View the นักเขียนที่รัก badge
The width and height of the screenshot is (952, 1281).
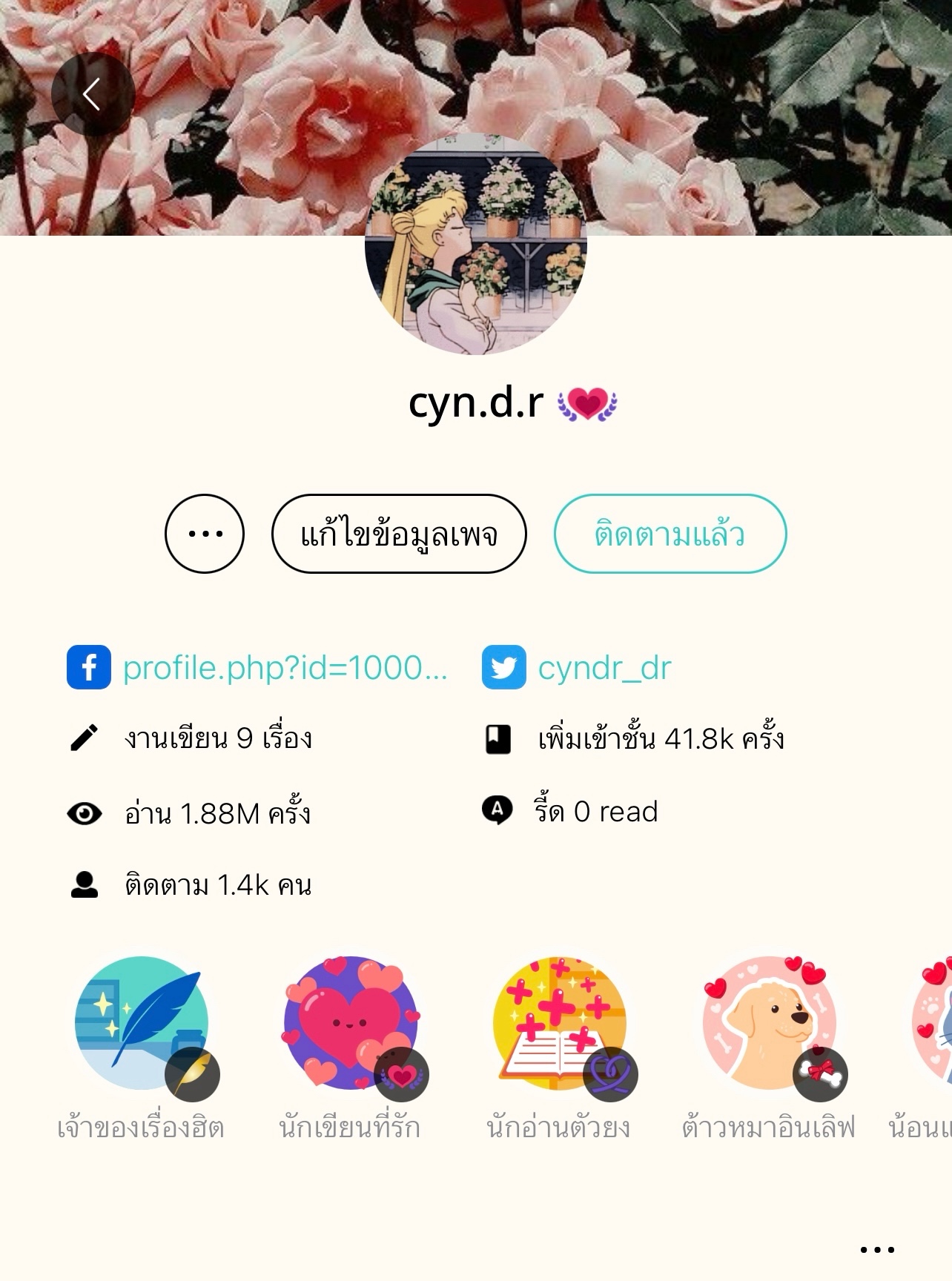(x=351, y=1023)
